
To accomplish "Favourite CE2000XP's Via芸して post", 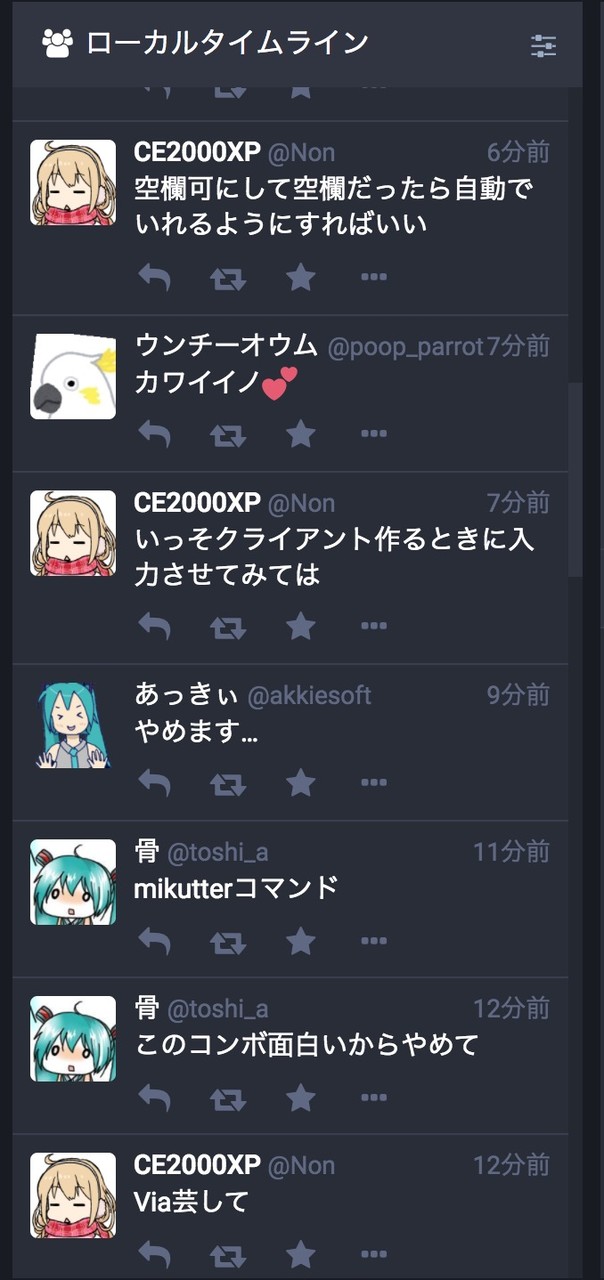I will [301, 1253].
